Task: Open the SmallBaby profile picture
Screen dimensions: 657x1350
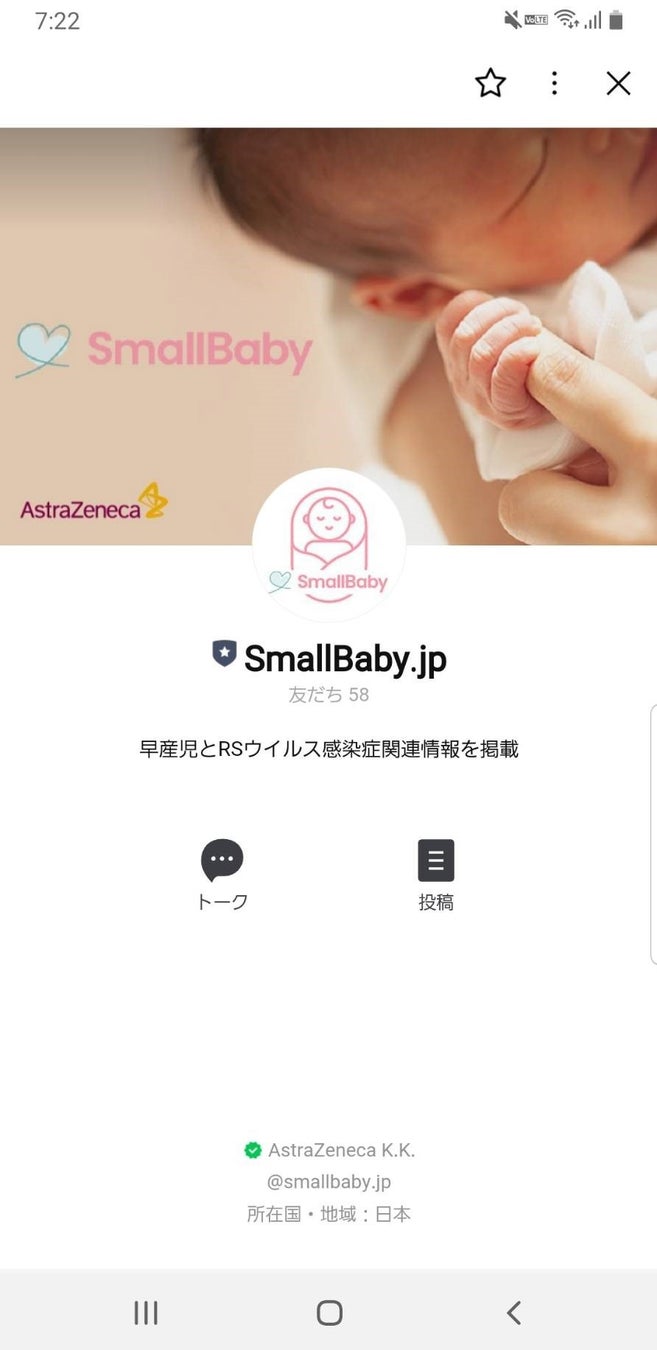Action: click(x=329, y=546)
